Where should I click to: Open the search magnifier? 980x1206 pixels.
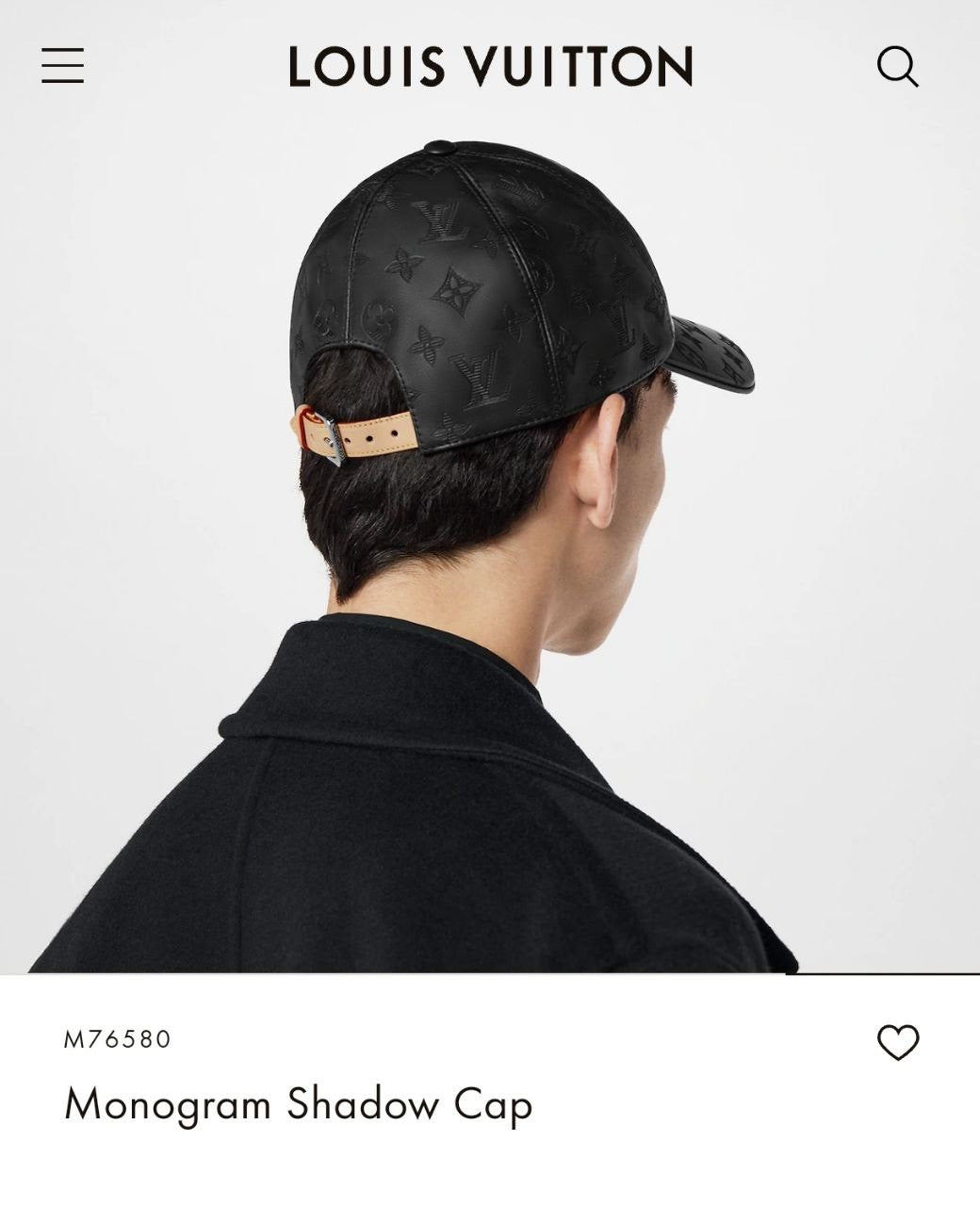click(897, 67)
